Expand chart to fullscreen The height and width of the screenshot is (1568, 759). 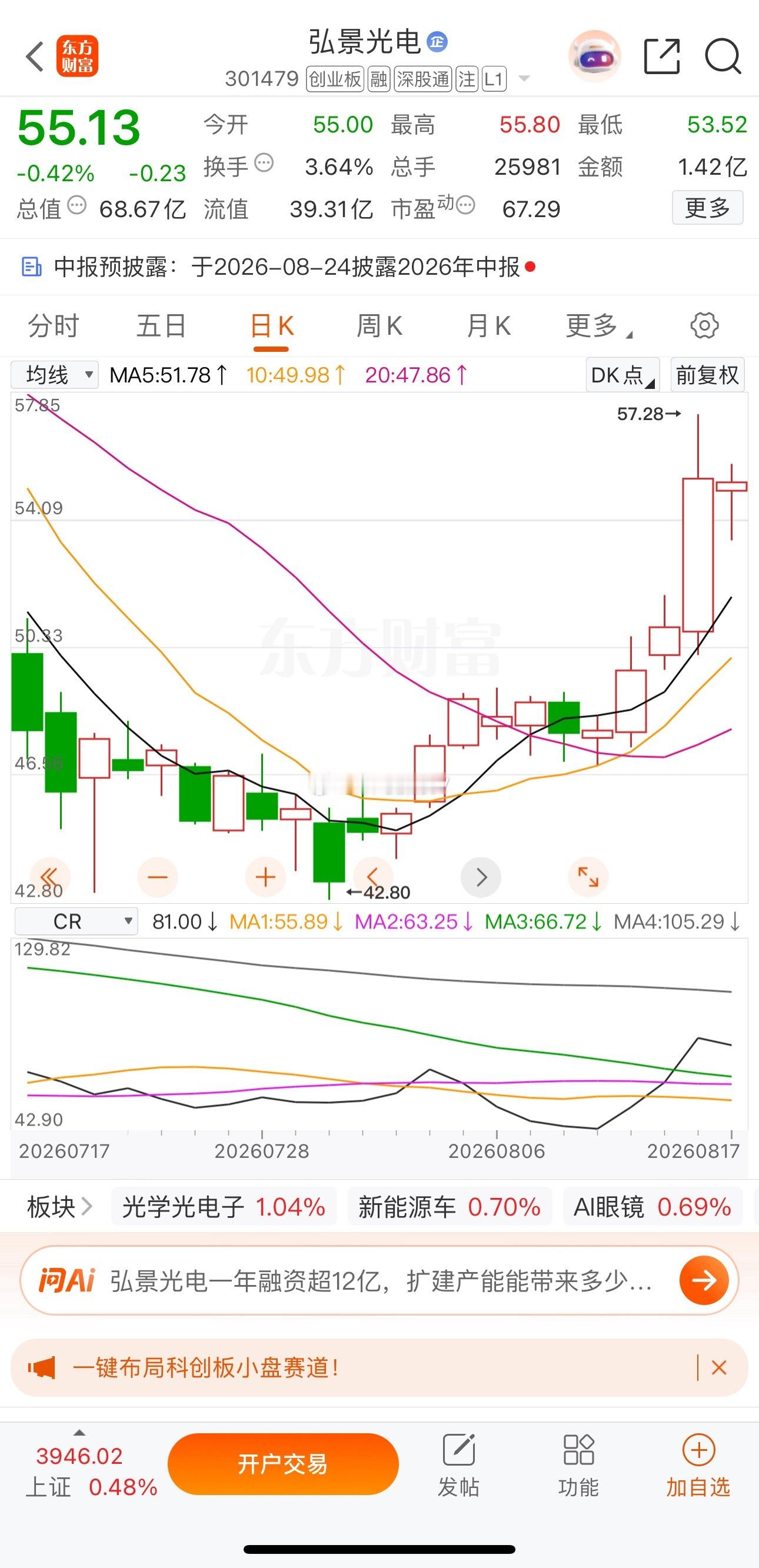(588, 877)
